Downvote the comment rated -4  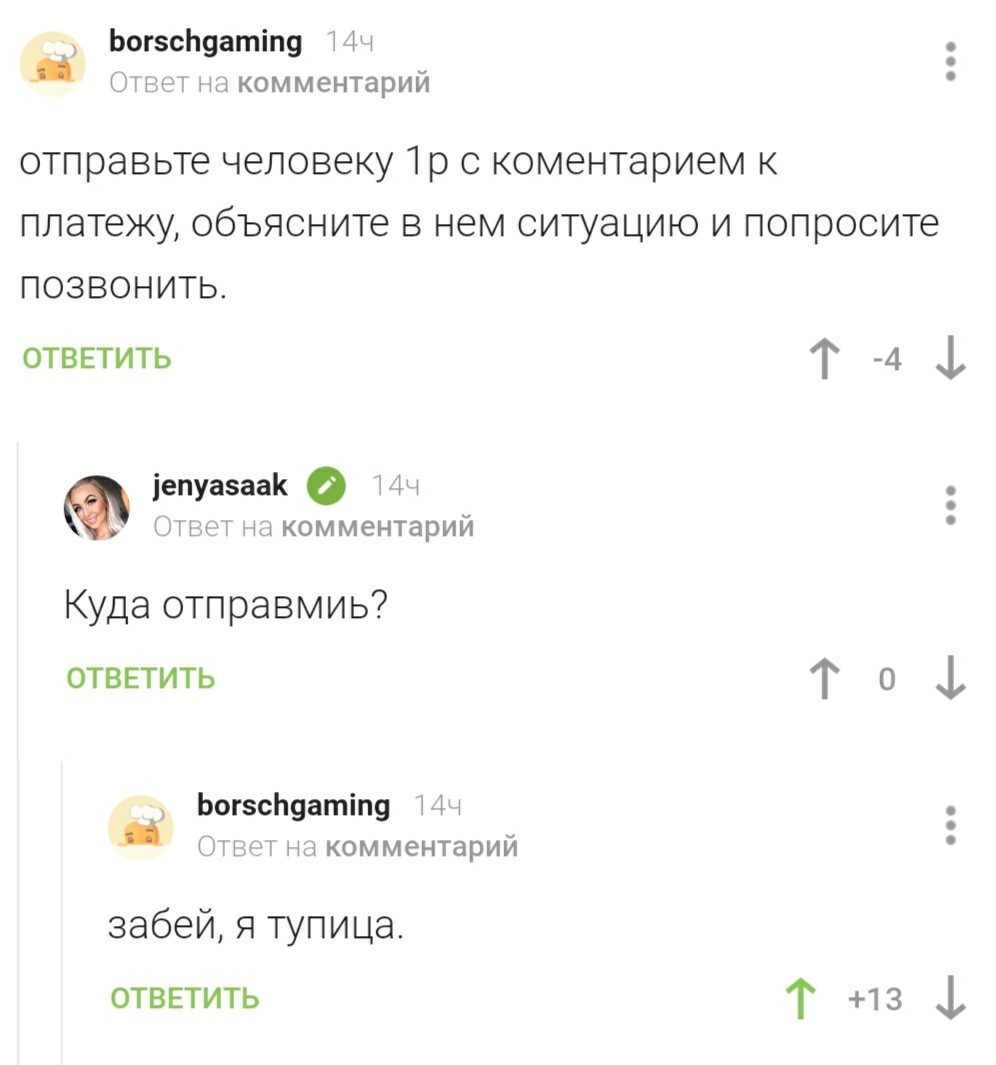949,359
